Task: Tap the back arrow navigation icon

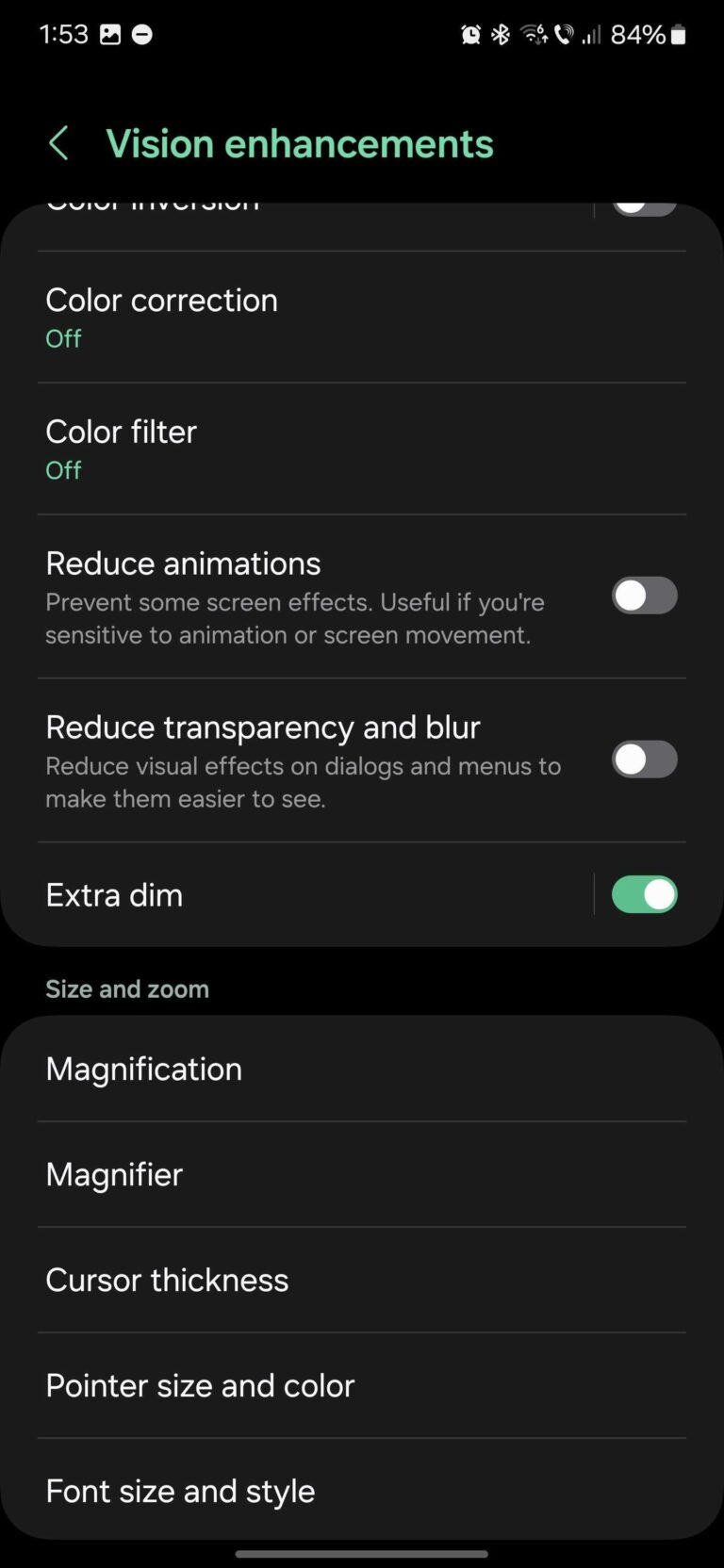Action: [59, 143]
